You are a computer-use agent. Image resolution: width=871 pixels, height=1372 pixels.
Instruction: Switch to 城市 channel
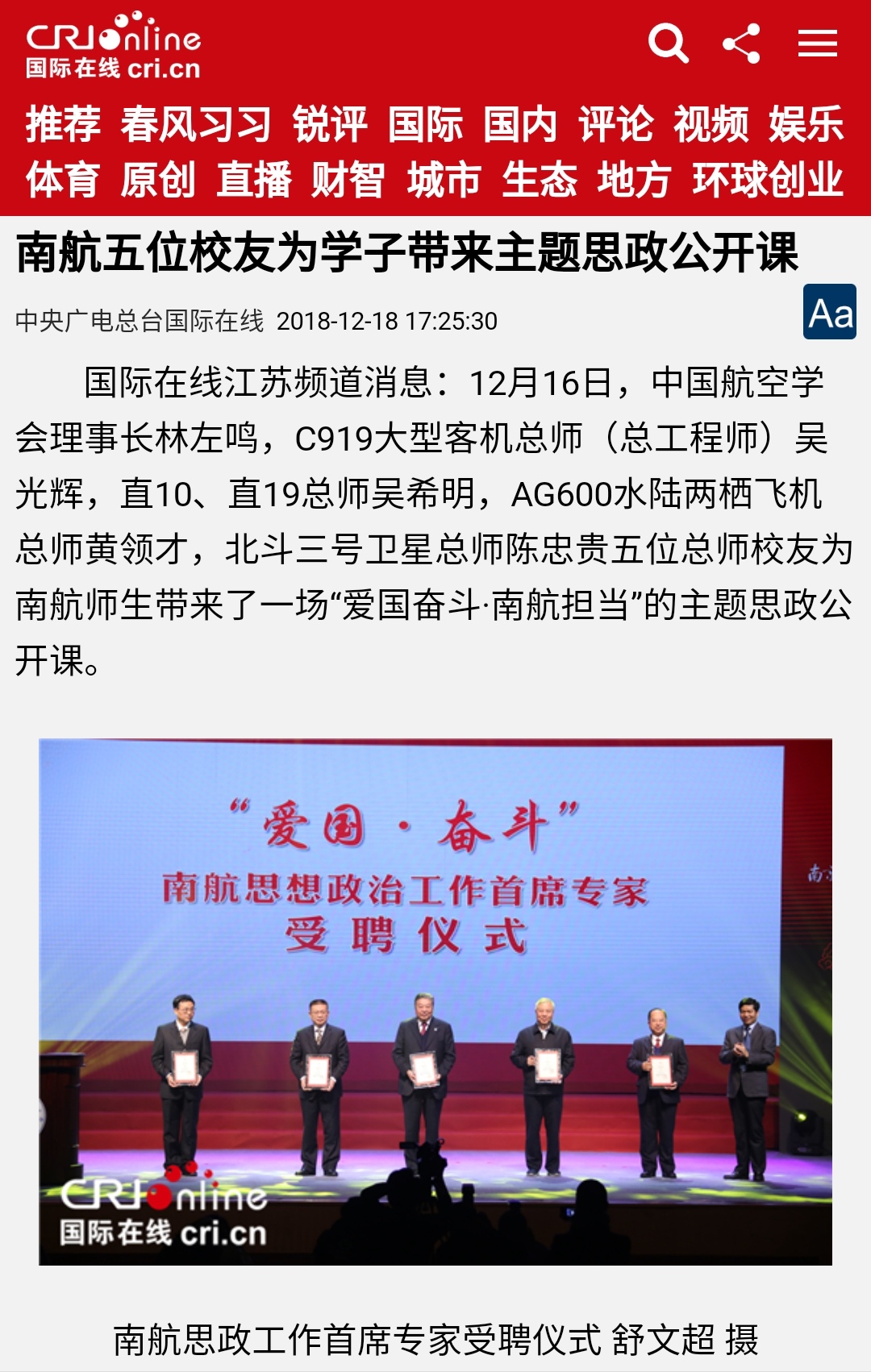(x=444, y=179)
